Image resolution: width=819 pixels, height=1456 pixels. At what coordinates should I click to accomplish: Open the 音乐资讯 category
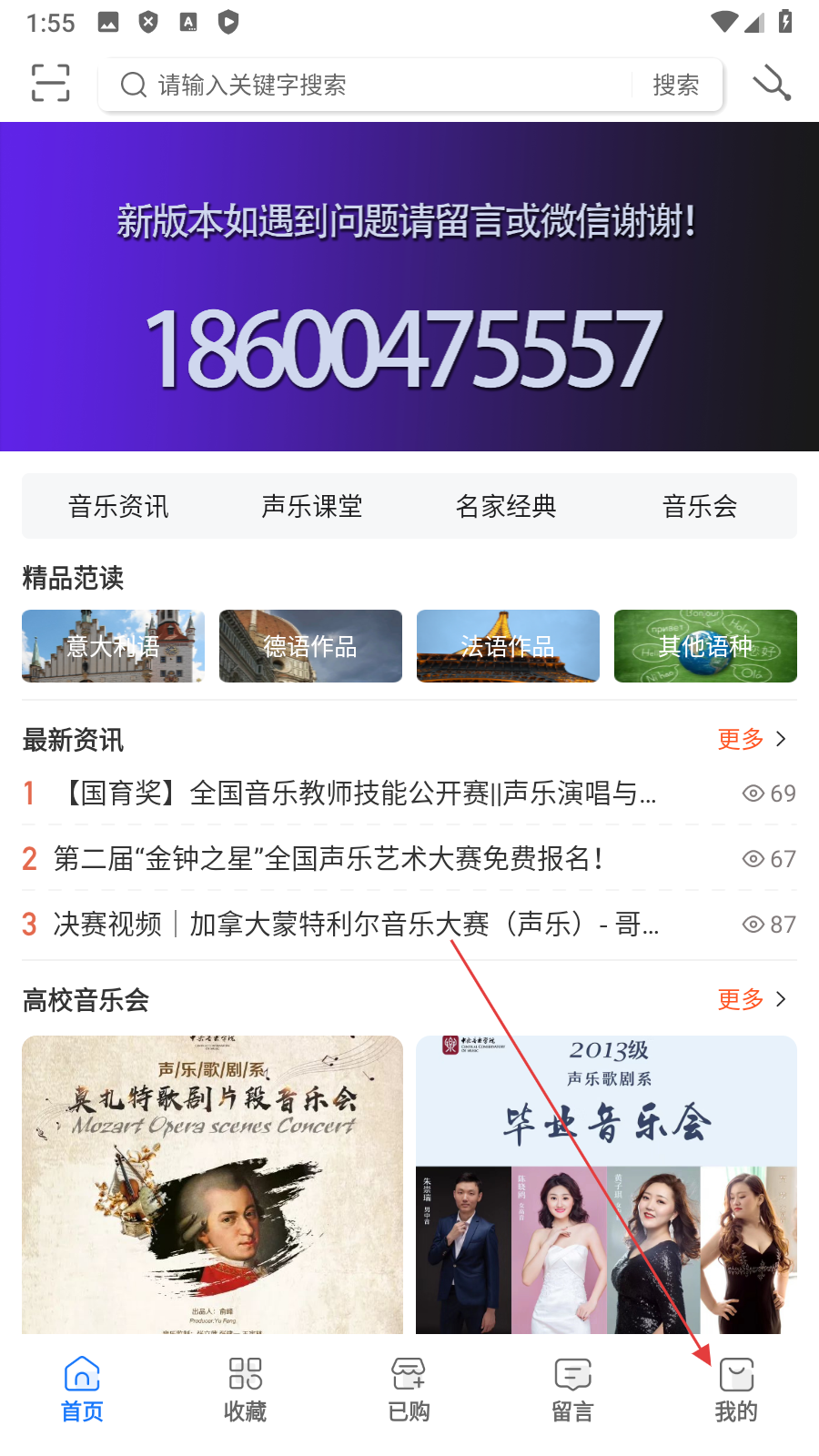(x=118, y=506)
